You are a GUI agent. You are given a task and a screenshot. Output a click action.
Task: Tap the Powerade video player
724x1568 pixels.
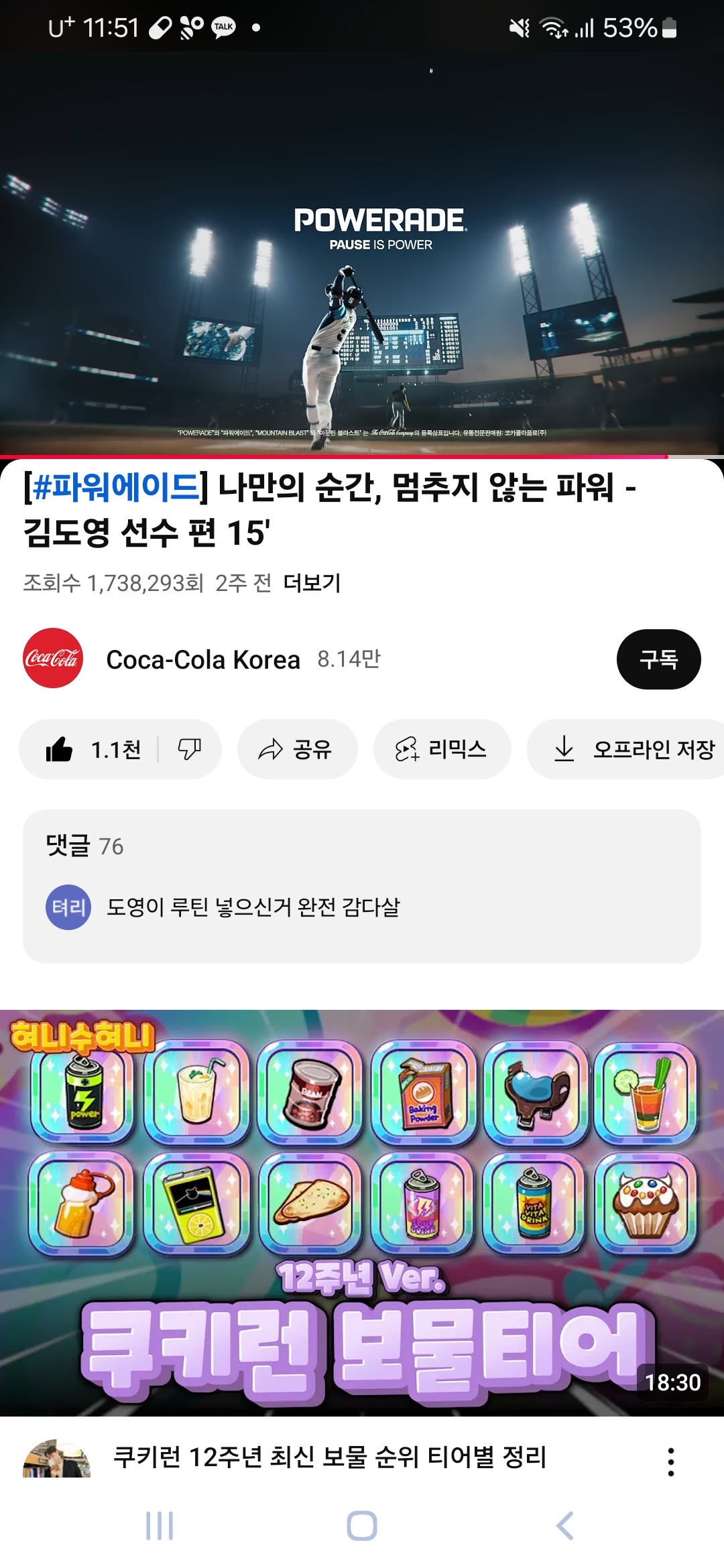tap(361, 255)
